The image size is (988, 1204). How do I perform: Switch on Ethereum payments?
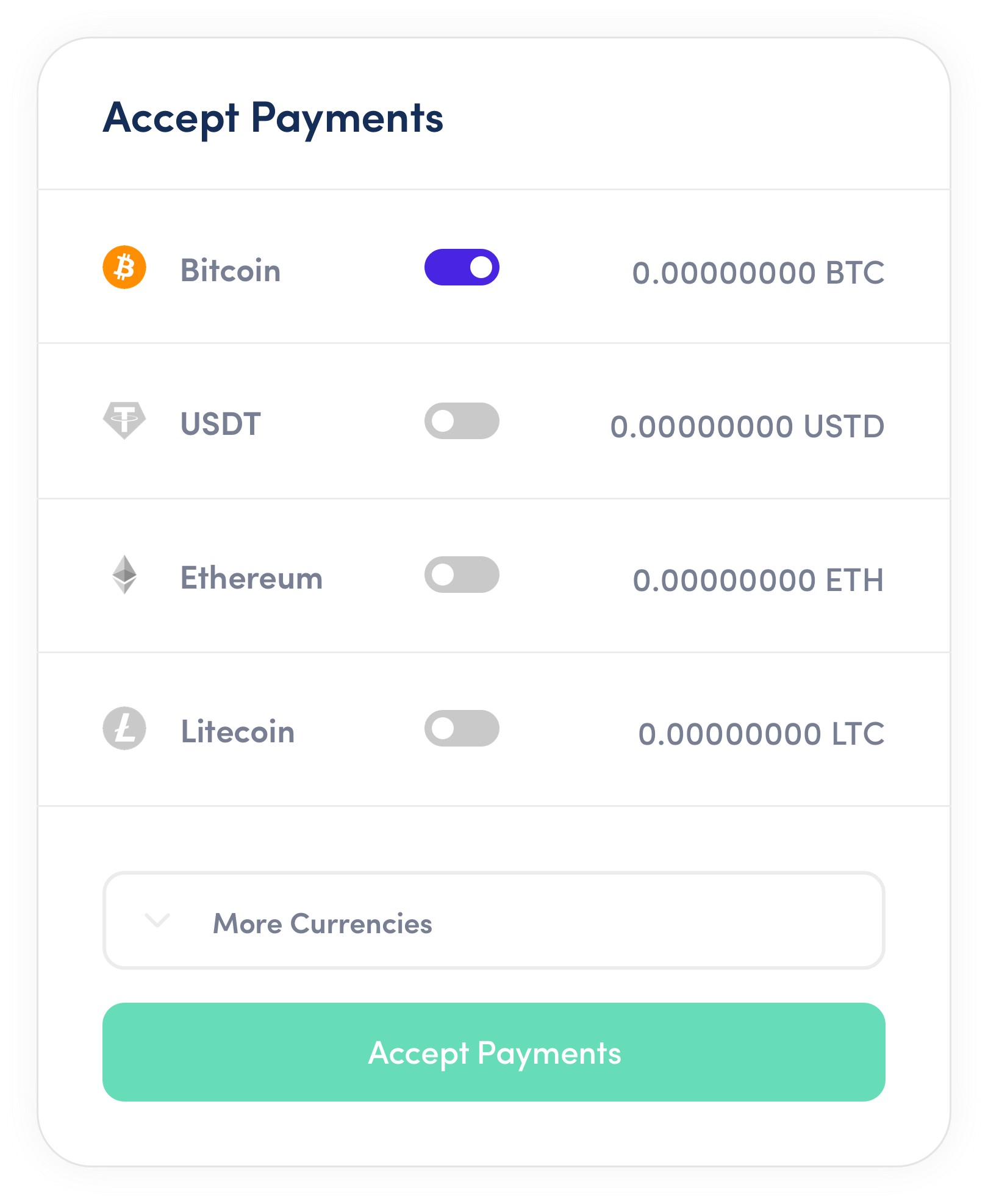click(462, 575)
